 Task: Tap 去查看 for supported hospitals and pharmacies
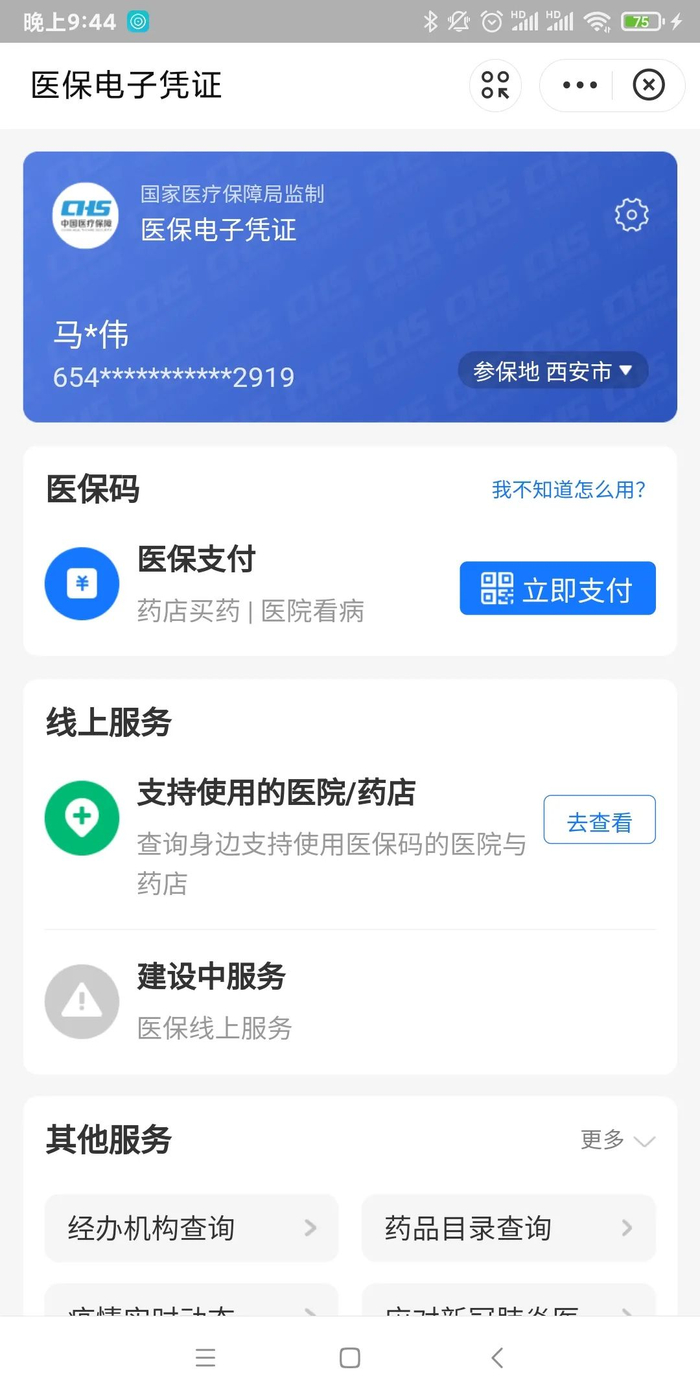(599, 820)
